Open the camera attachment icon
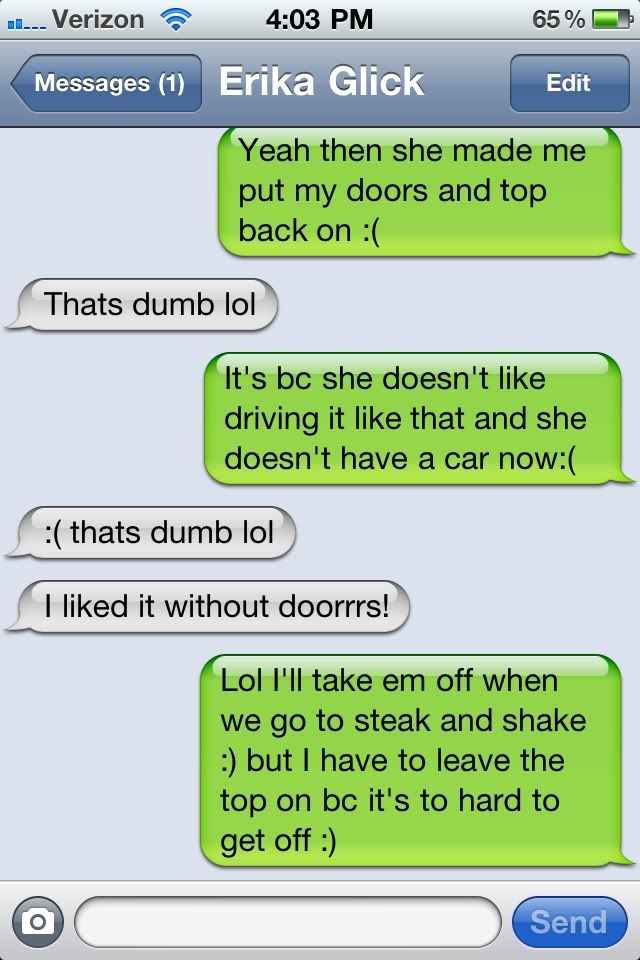This screenshot has height=960, width=640. click(x=38, y=921)
